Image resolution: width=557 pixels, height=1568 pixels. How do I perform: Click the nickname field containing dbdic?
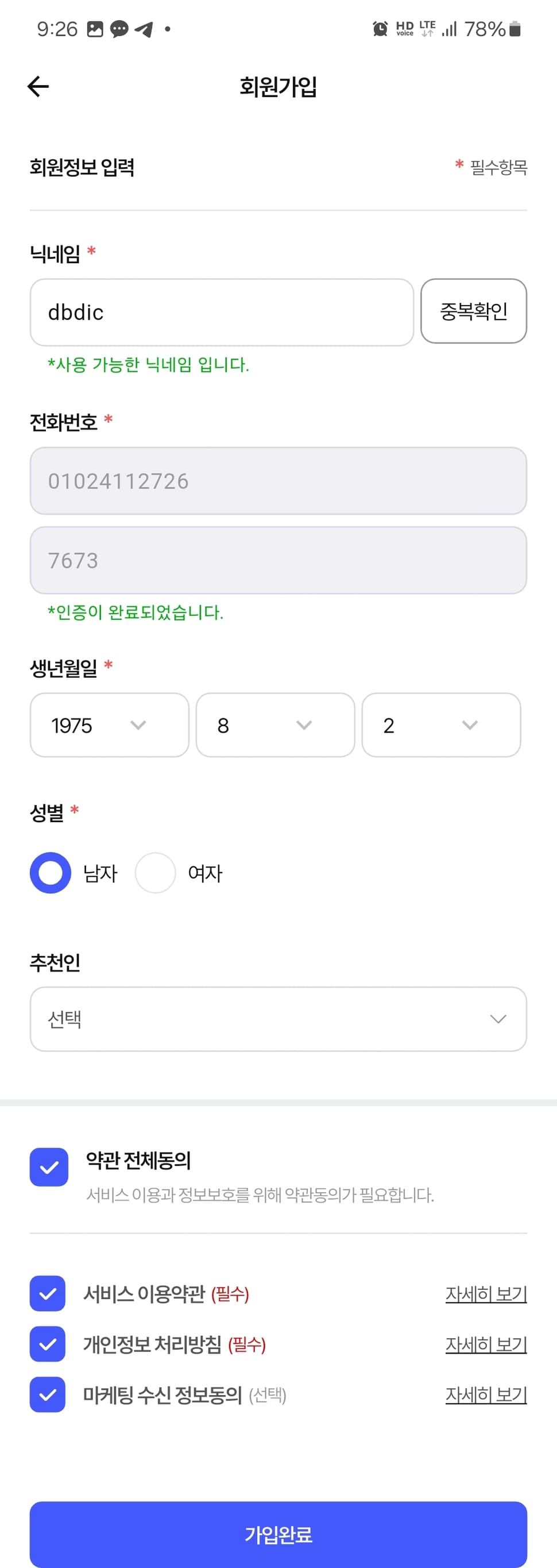coord(222,311)
